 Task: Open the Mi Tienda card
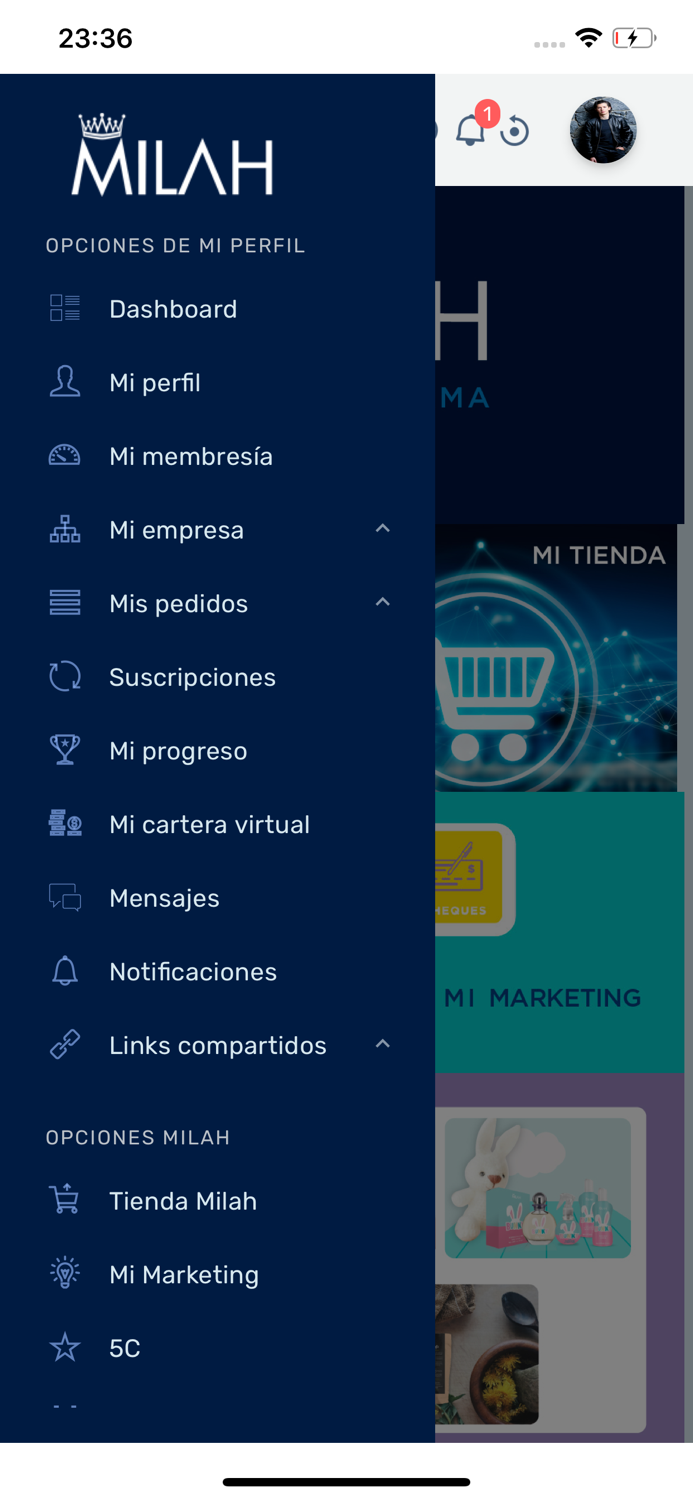[x=556, y=658]
